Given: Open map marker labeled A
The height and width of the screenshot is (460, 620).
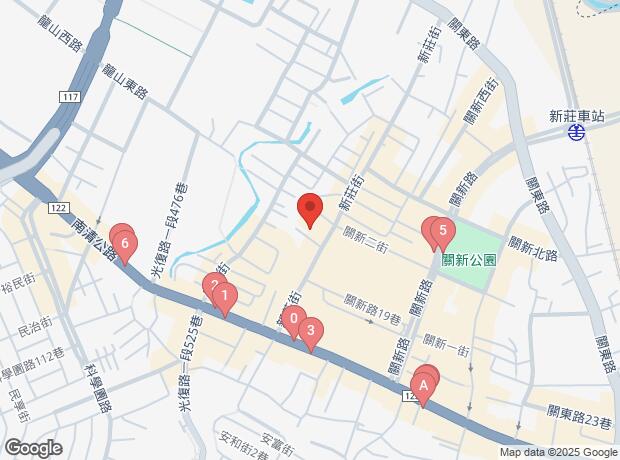Looking at the screenshot, I should (423, 384).
